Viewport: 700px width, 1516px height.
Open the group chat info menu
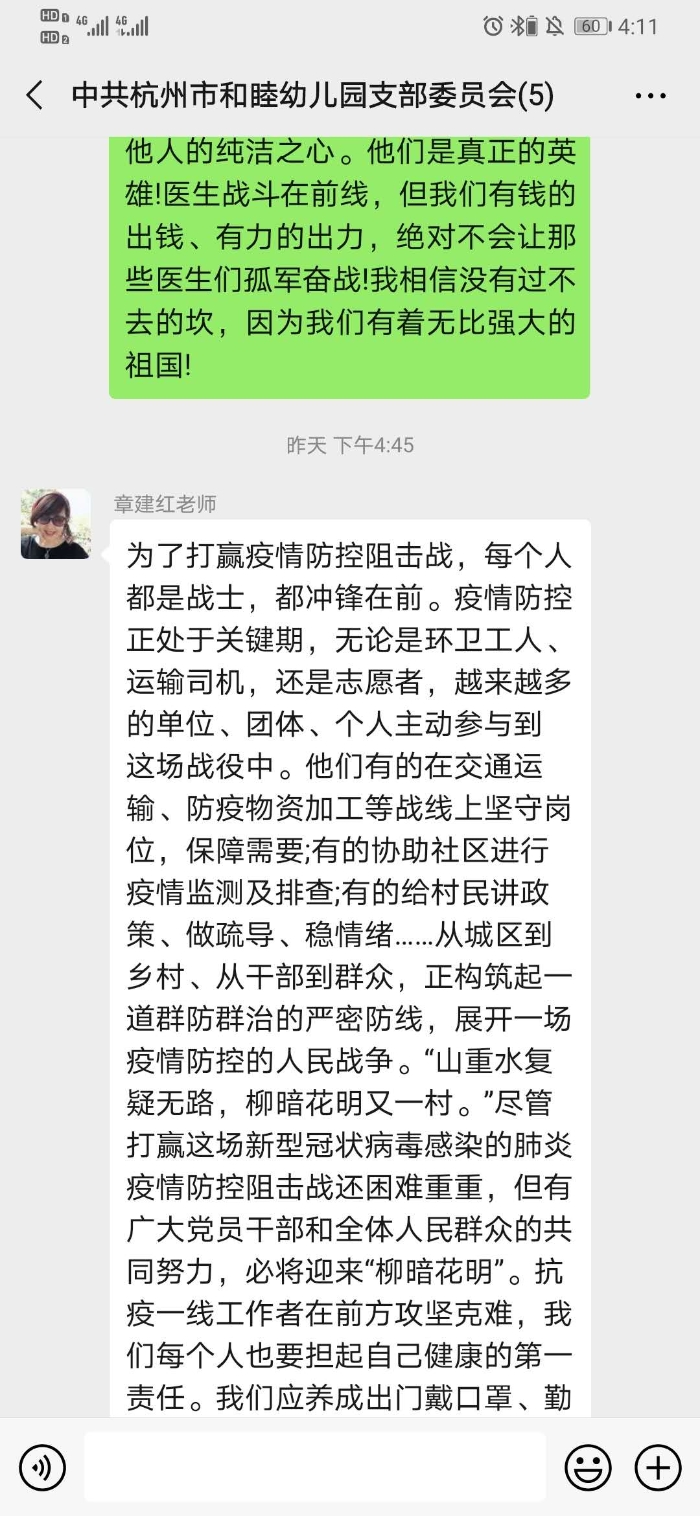click(x=650, y=96)
